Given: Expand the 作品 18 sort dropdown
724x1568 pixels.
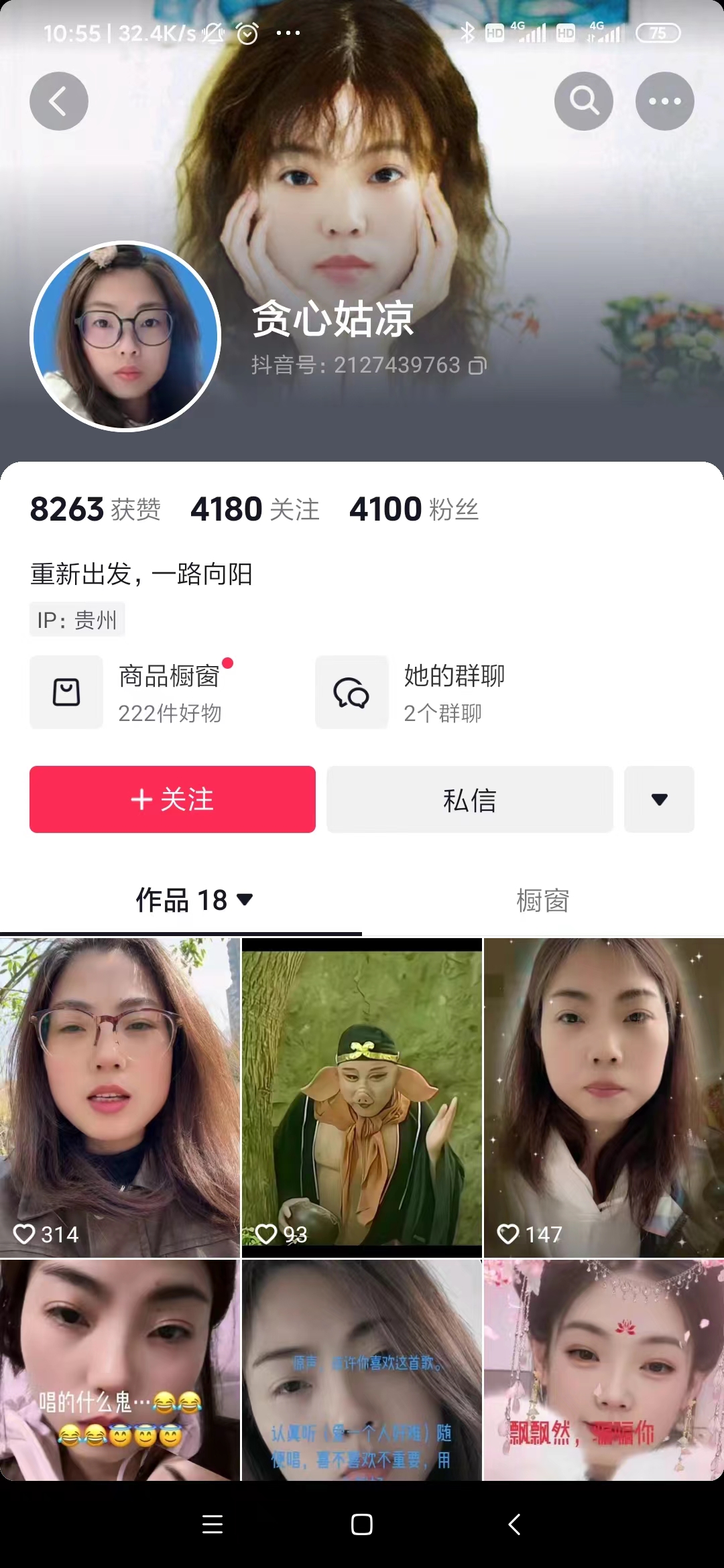Looking at the screenshot, I should [x=194, y=900].
